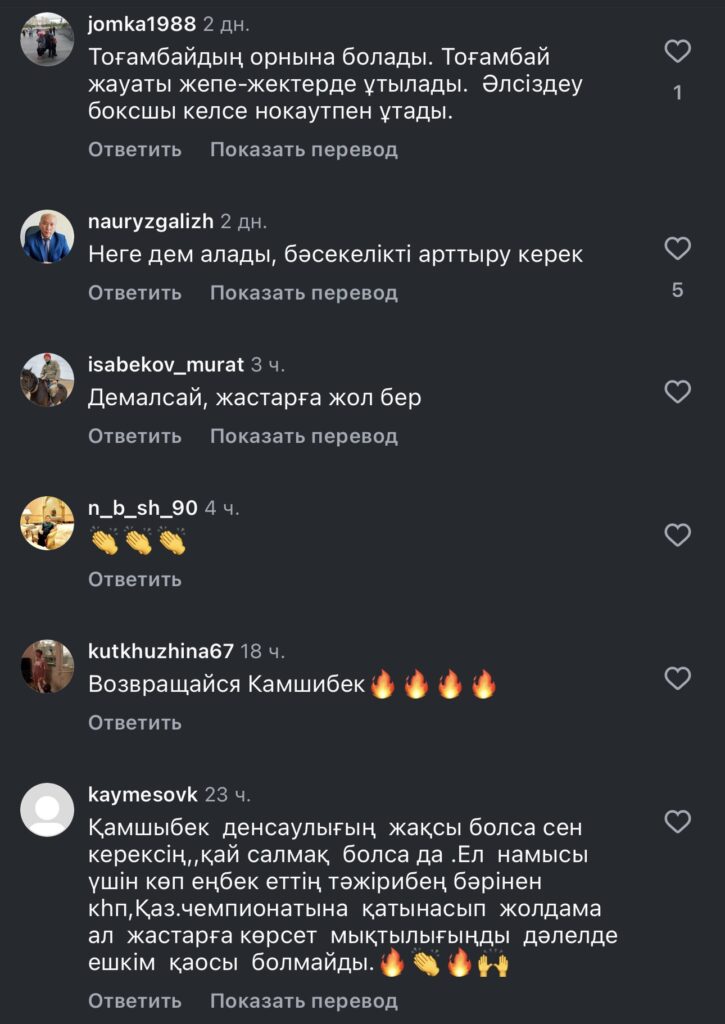The width and height of the screenshot is (725, 1024).
Task: Translate nauryzgalizh's comment
Action: click(x=303, y=293)
